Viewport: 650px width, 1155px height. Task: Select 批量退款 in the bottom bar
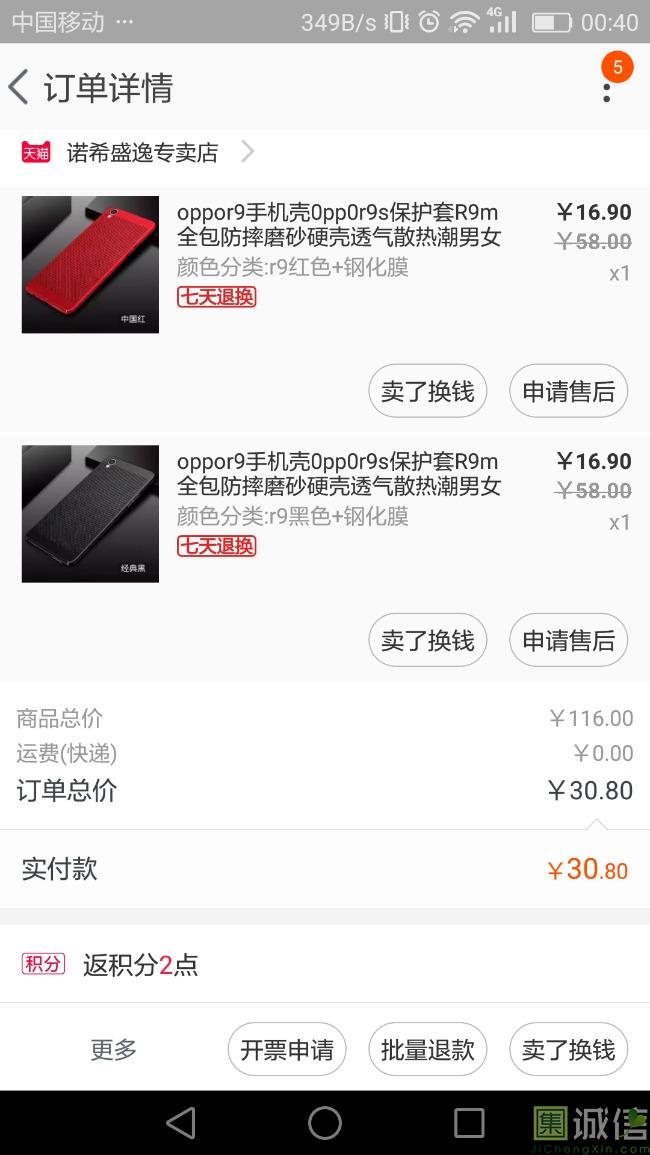tap(427, 1049)
